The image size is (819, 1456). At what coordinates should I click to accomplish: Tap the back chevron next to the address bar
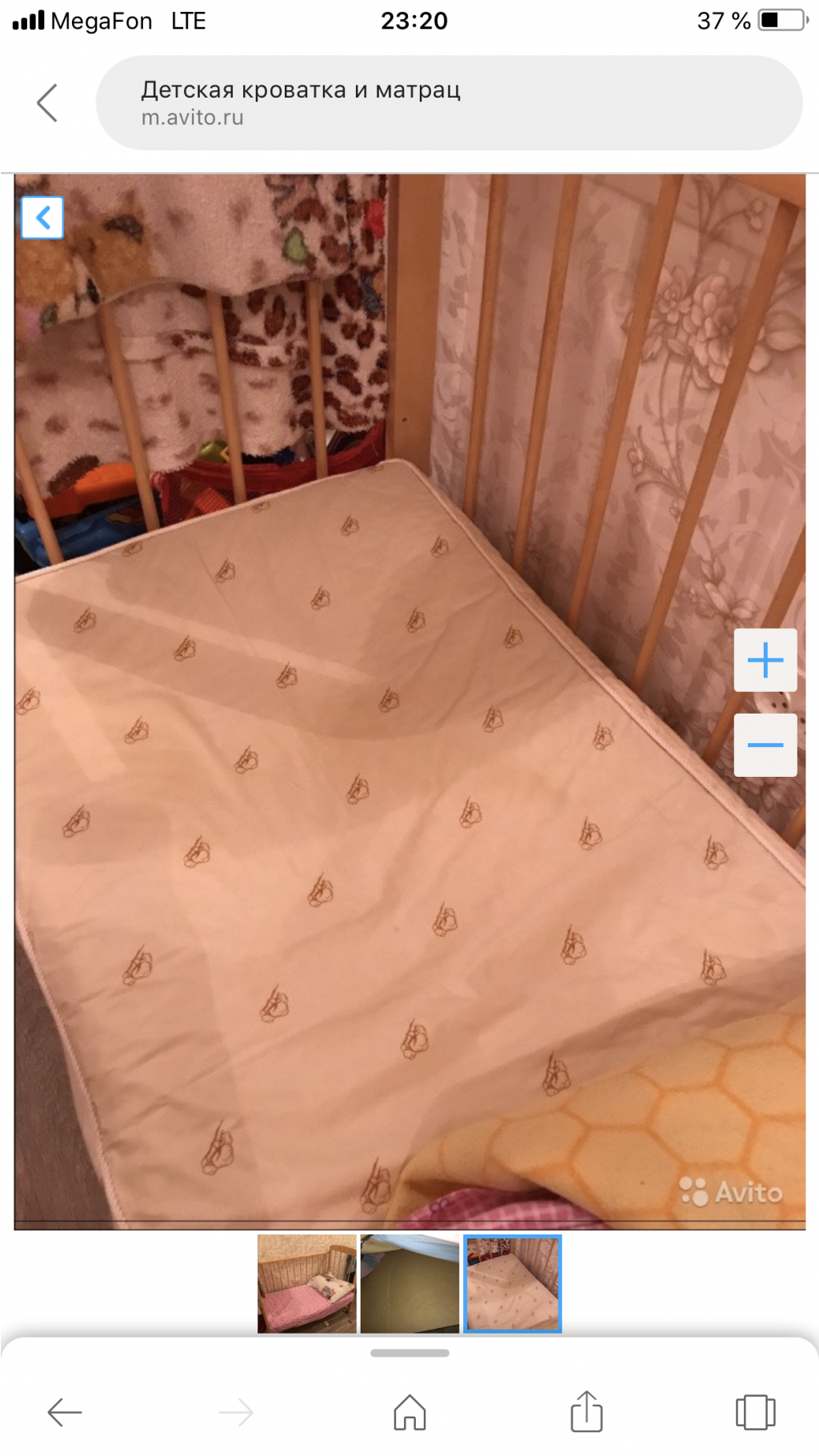point(47,102)
